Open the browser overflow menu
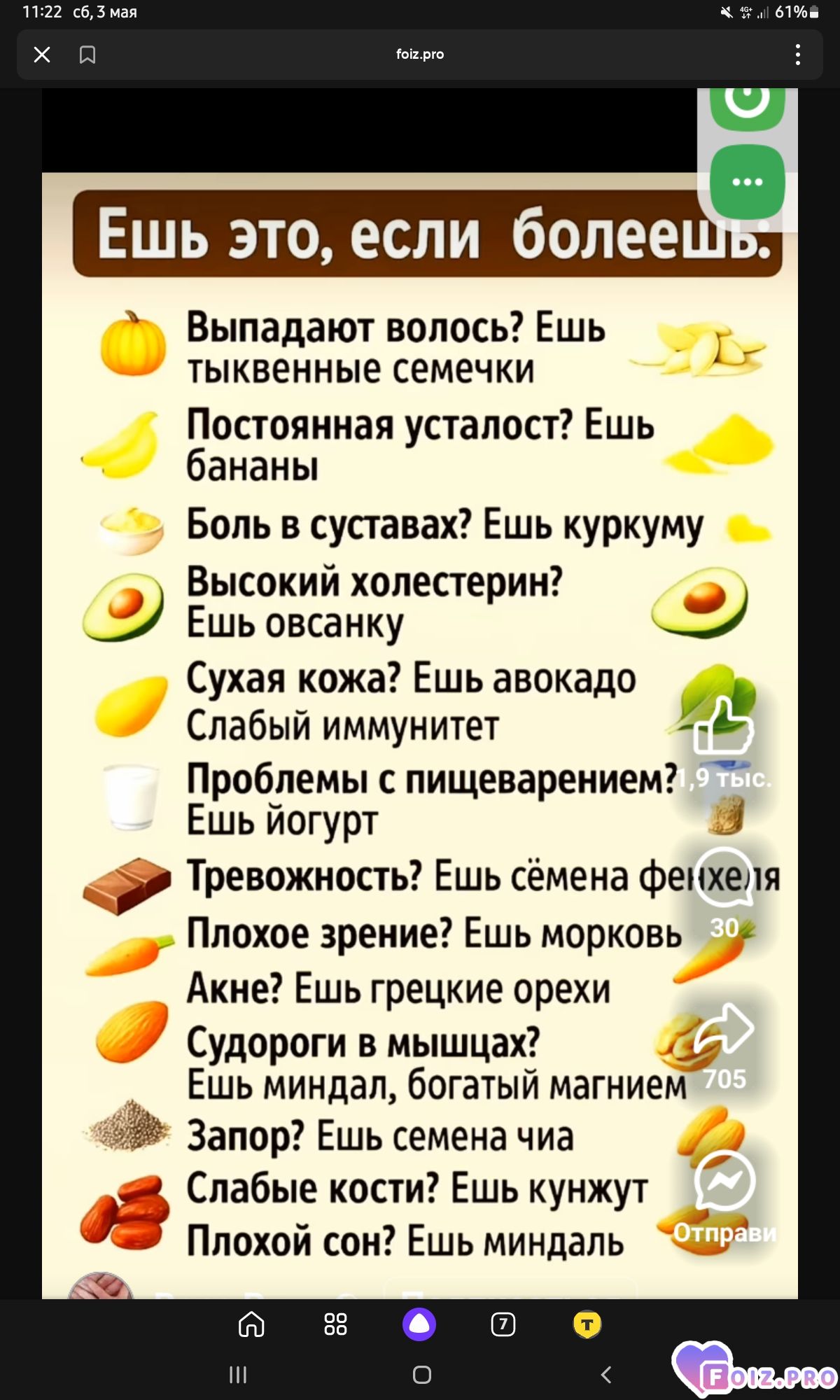The height and width of the screenshot is (1400, 840). pyautogui.click(x=797, y=55)
